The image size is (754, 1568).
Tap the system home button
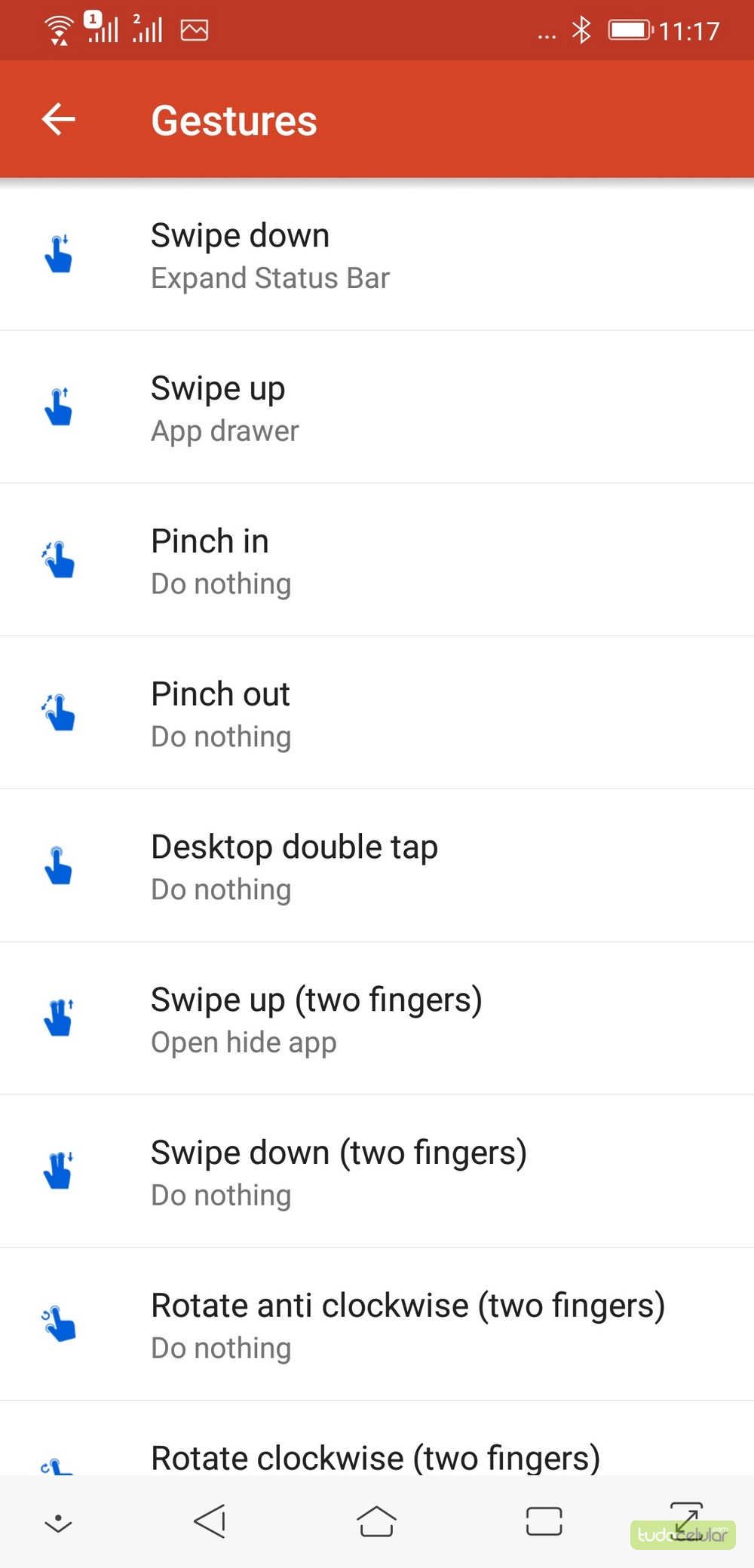coord(376,1521)
